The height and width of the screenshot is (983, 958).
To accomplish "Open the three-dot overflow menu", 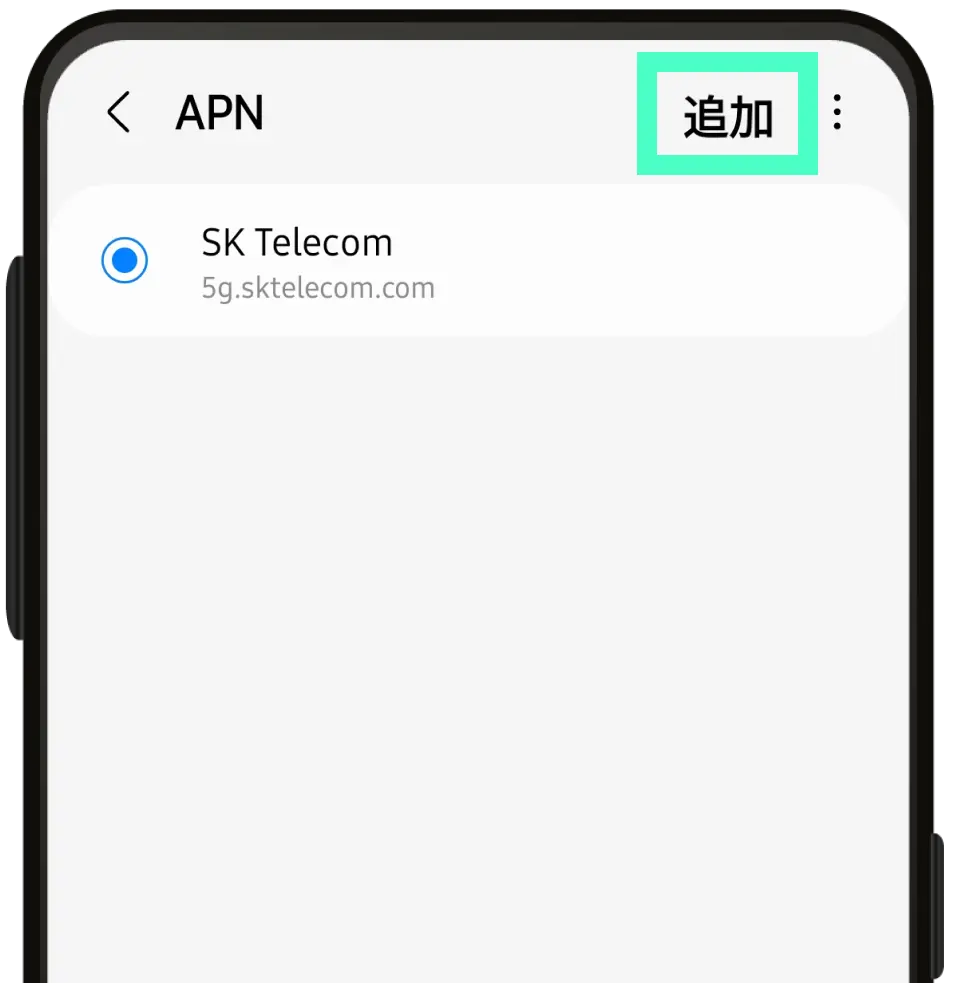I will click(837, 113).
